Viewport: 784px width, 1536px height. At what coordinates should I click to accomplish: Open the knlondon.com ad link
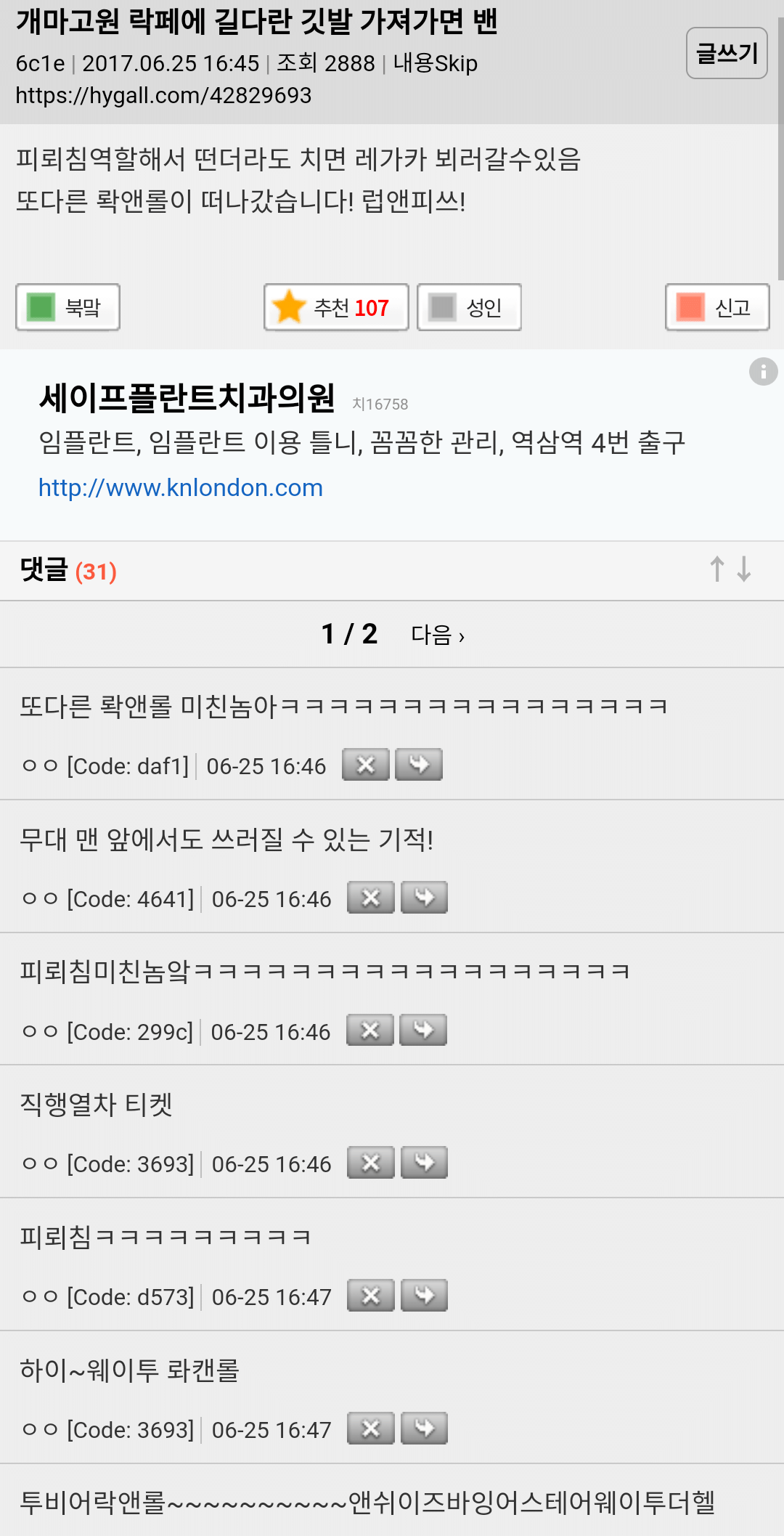(x=181, y=487)
